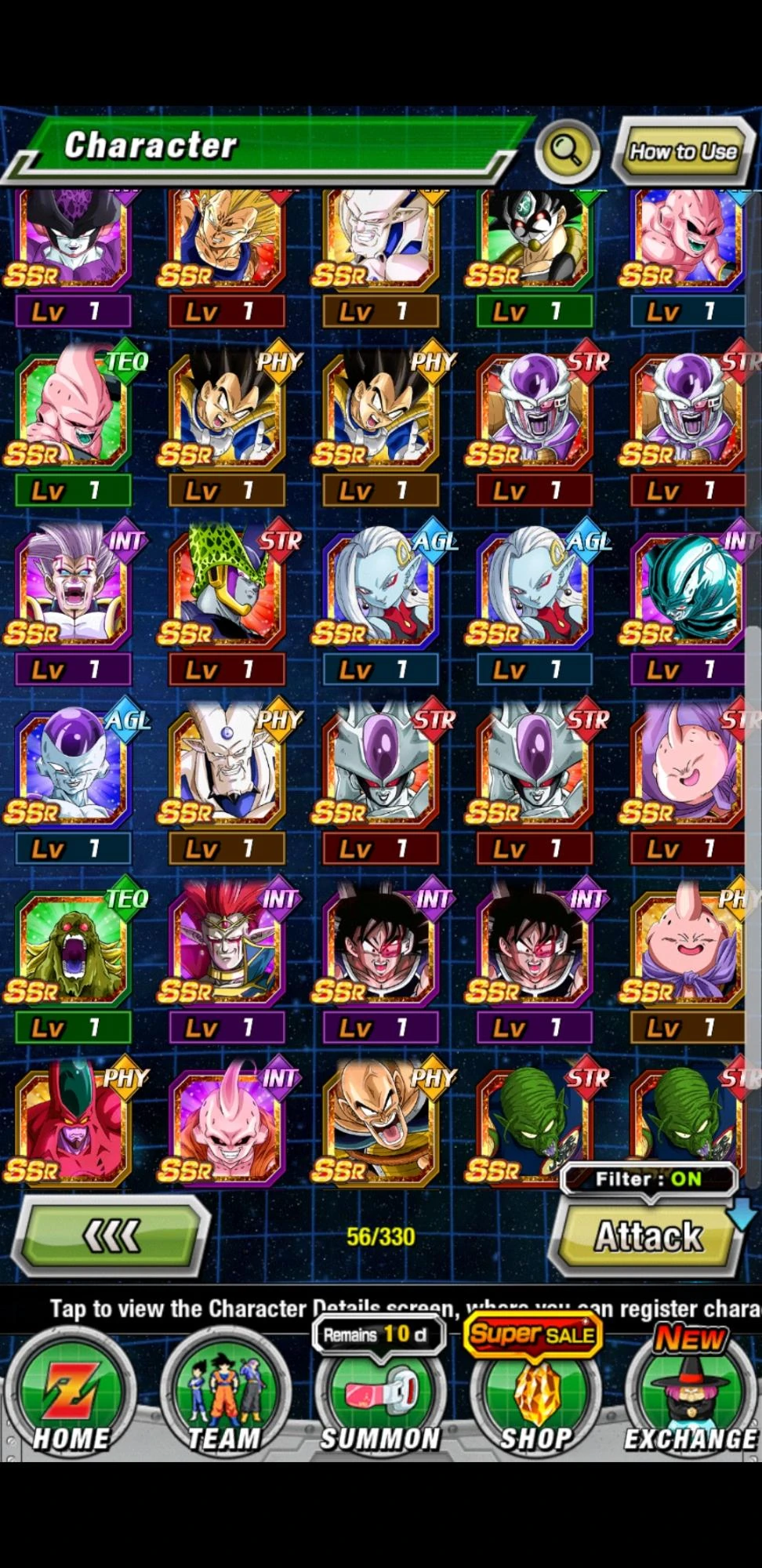
Task: Open the INT red-haired demon king card
Action: click(x=226, y=947)
